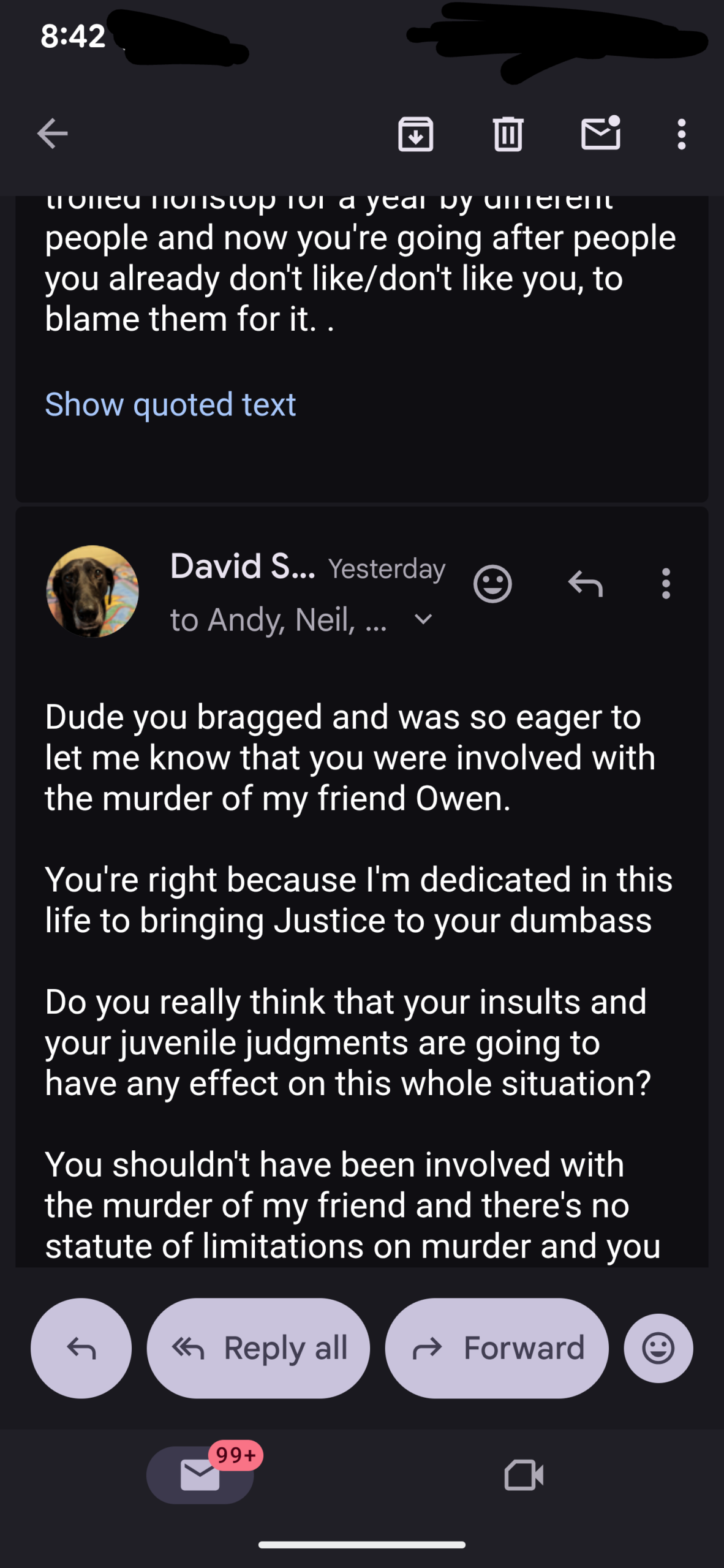Switch to the Meet video tab

pos(524,1475)
